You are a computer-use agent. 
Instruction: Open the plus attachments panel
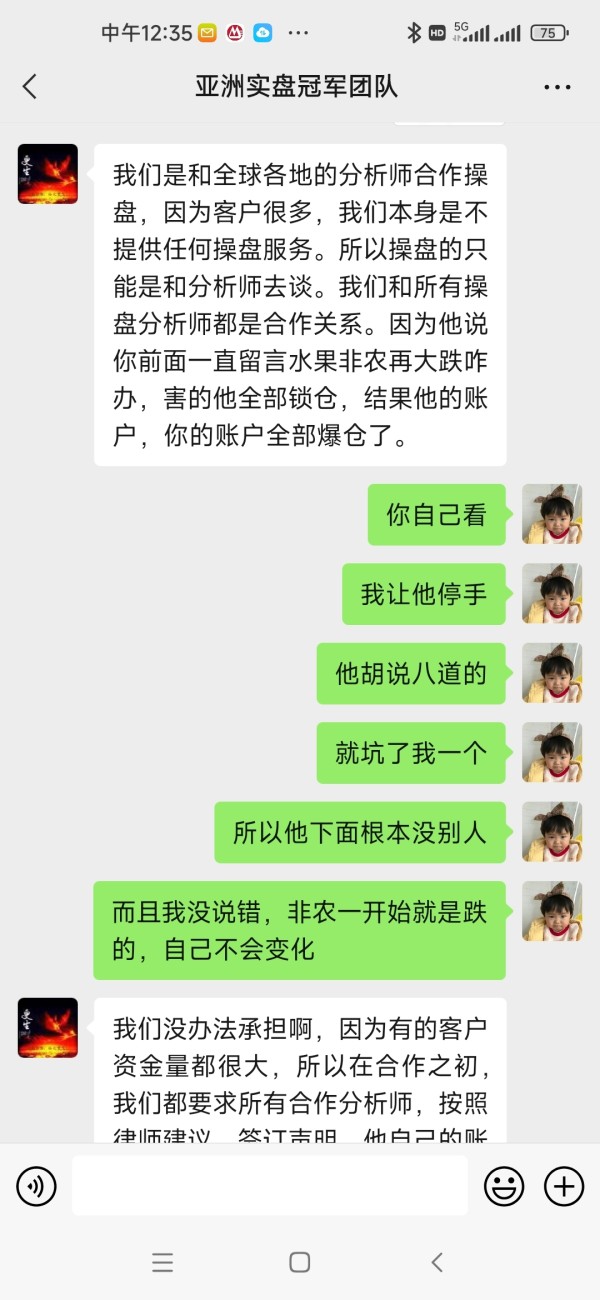click(564, 1187)
